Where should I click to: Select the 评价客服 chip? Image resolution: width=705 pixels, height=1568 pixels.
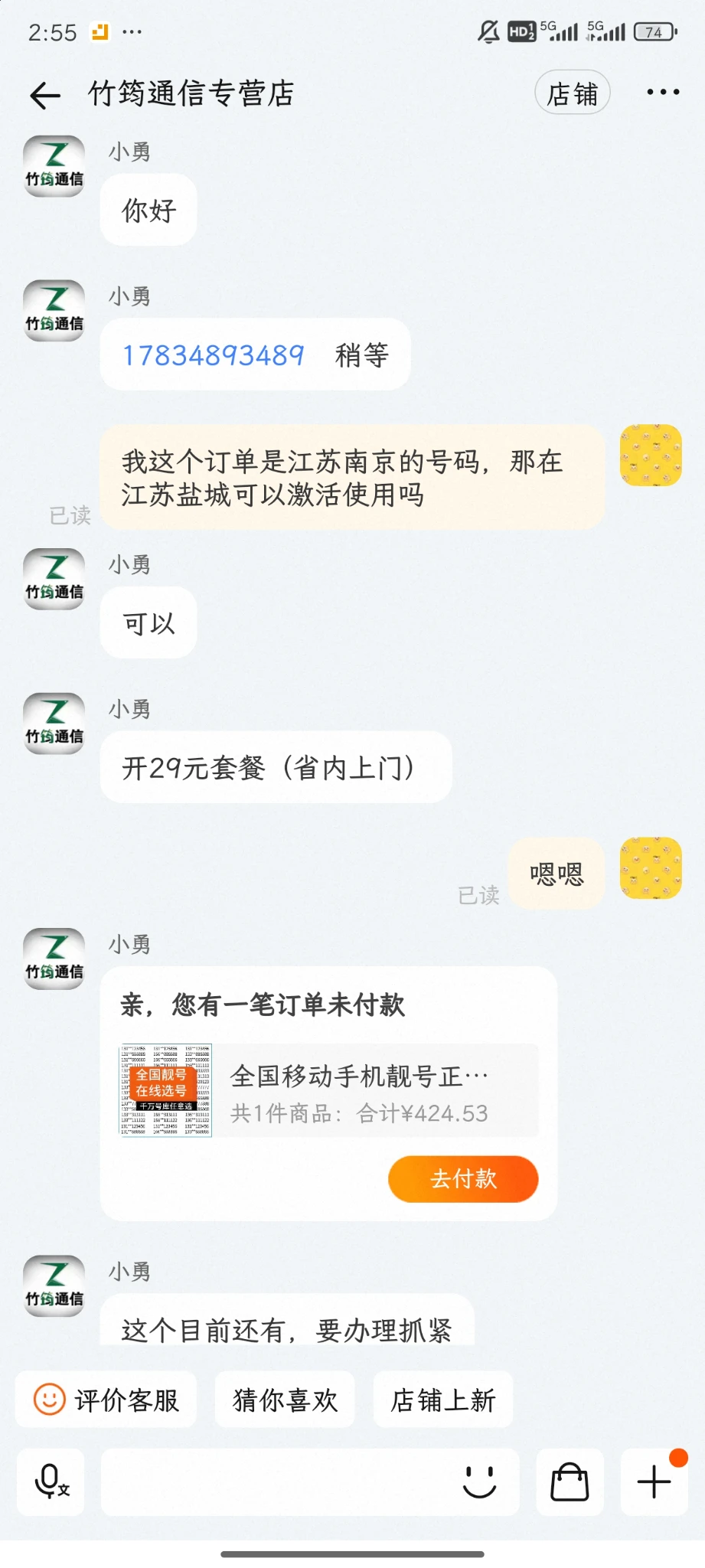click(x=106, y=1400)
